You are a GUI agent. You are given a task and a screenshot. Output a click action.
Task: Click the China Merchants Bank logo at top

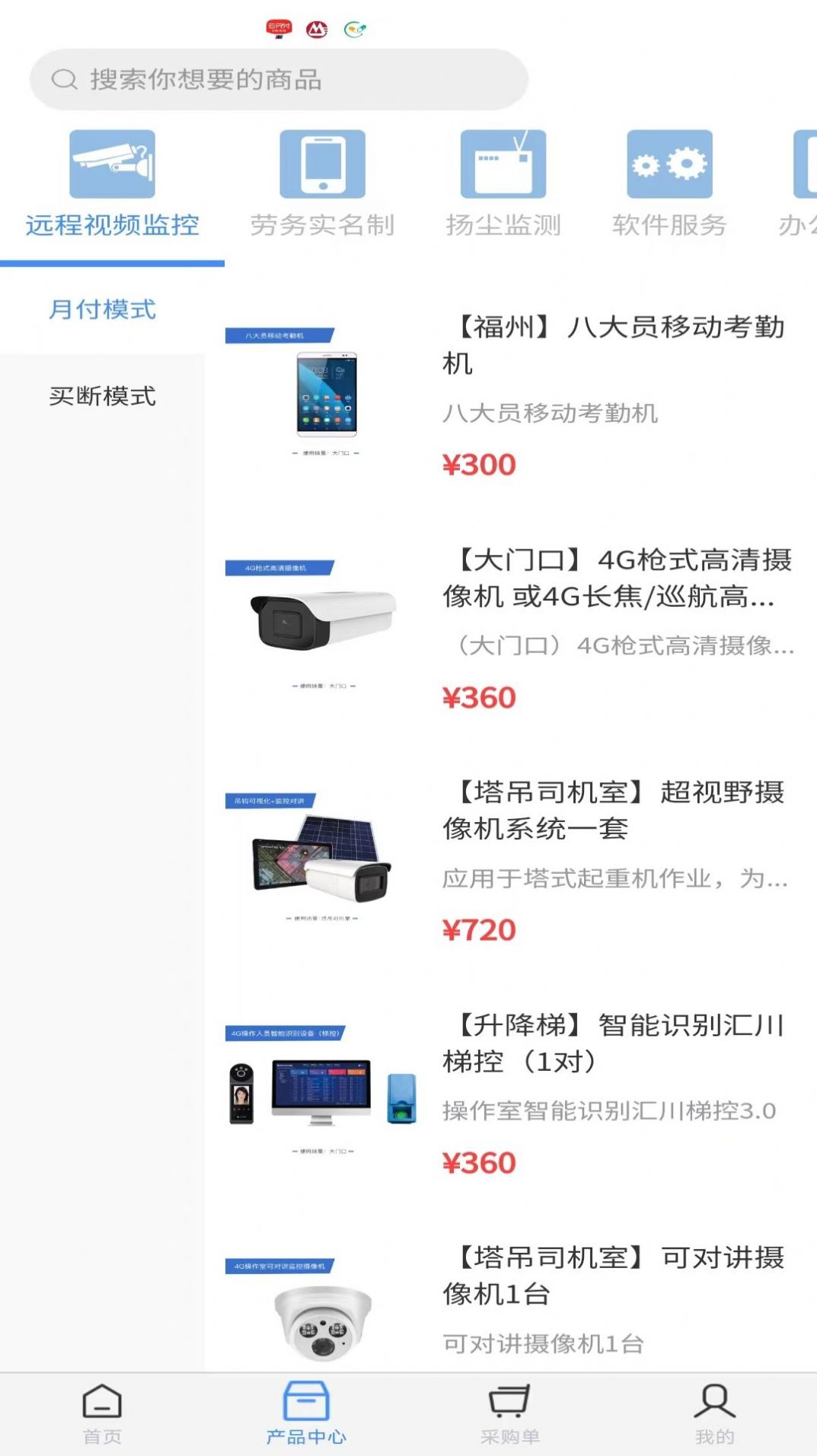pyautogui.click(x=319, y=28)
